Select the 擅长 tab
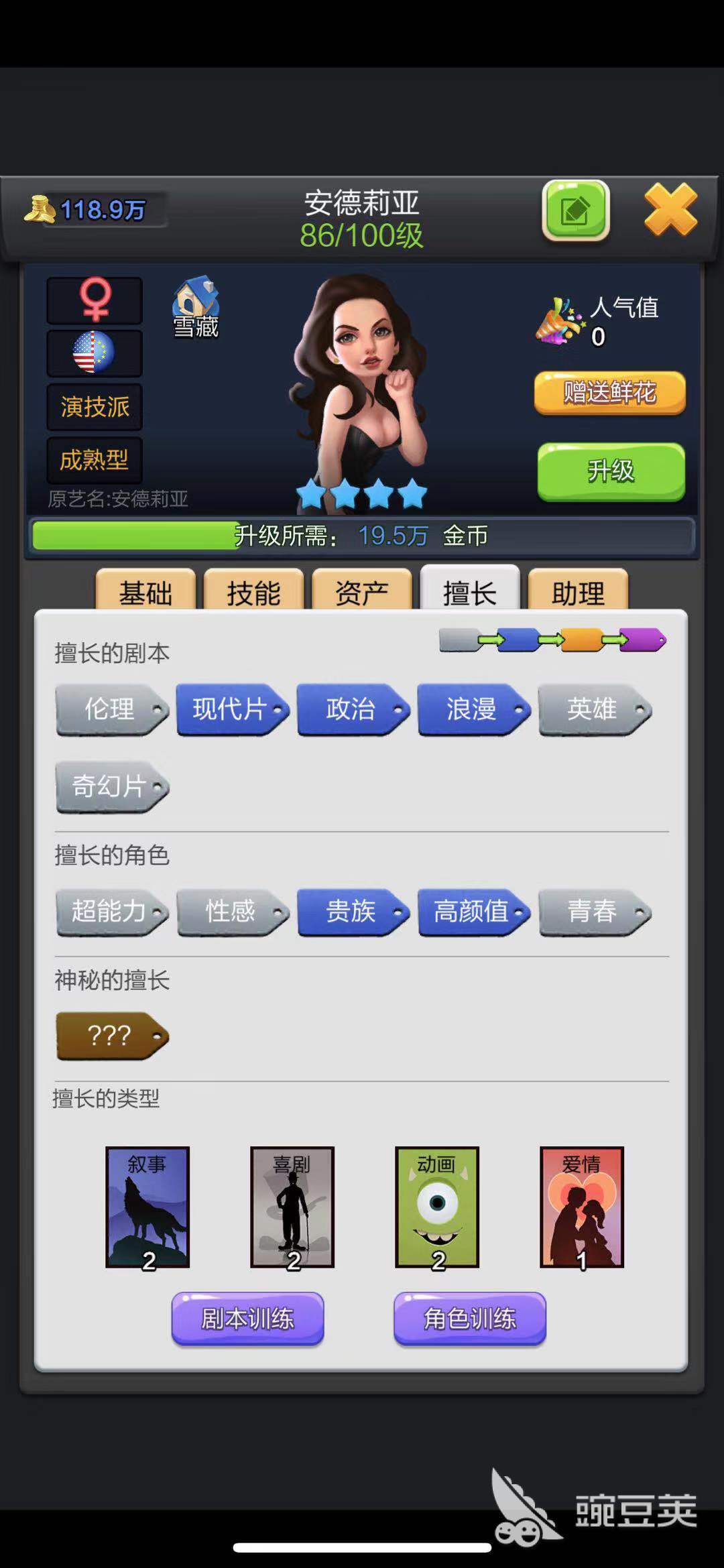 469,592
